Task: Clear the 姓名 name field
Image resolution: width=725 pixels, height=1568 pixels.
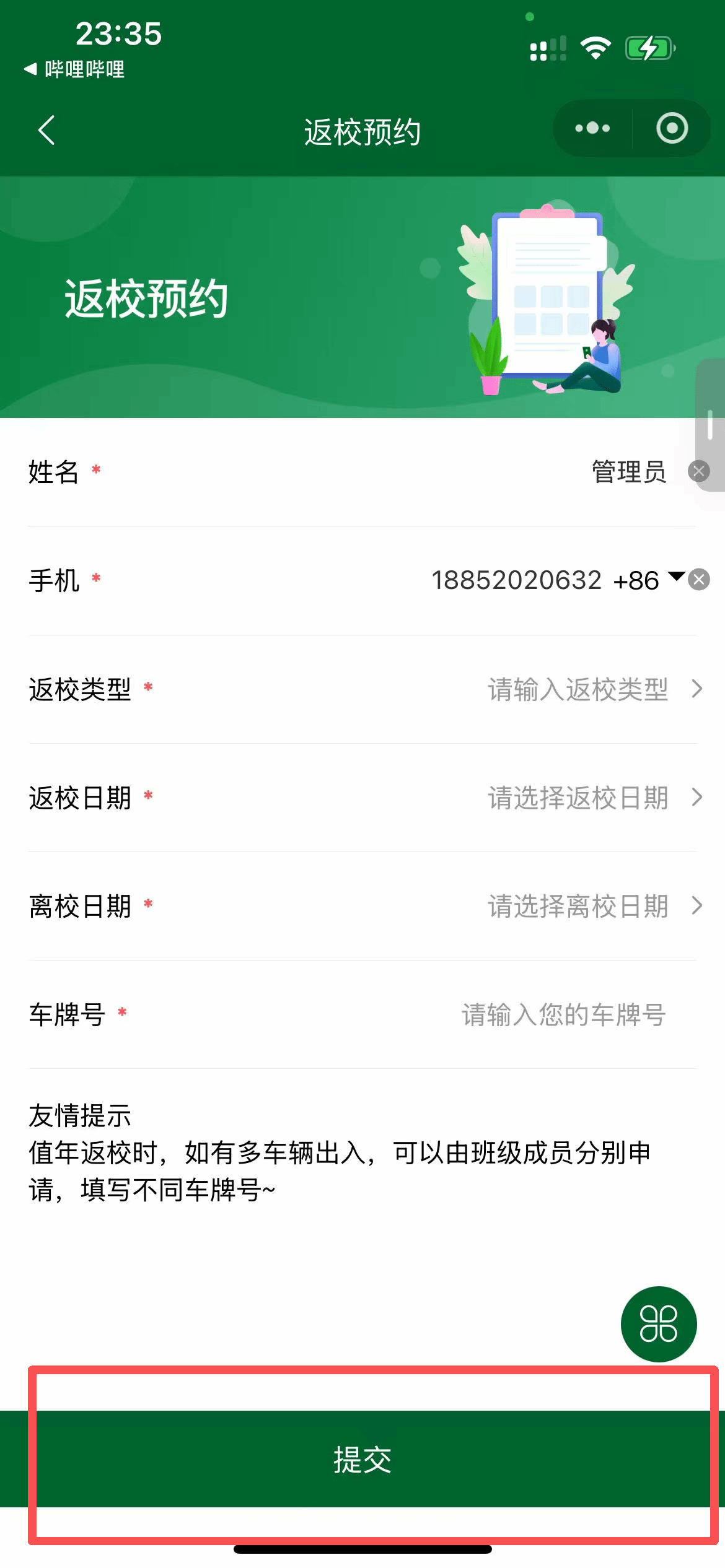Action: [x=699, y=471]
